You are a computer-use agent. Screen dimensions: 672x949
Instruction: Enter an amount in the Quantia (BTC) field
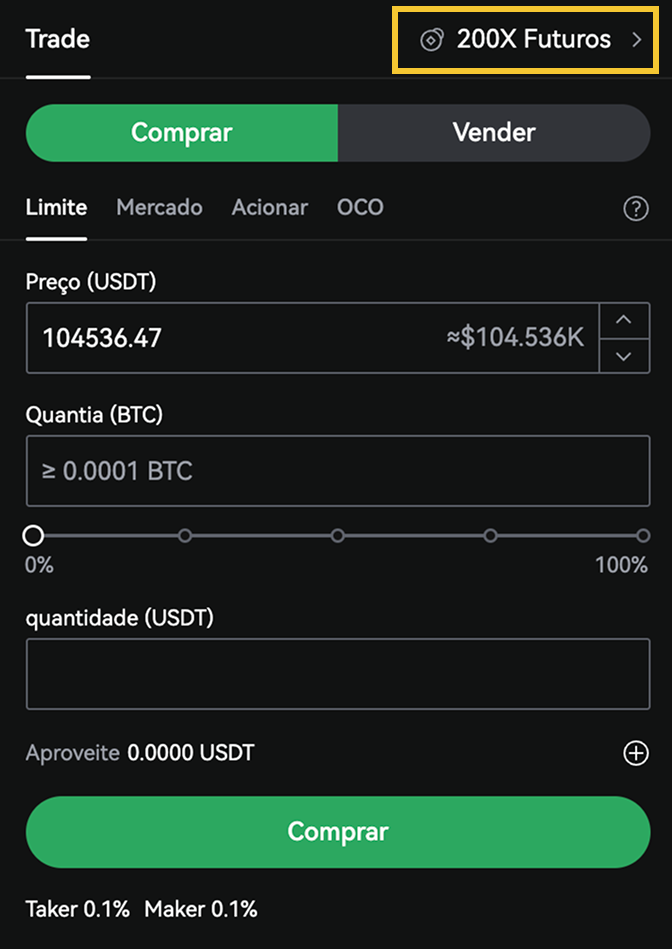pyautogui.click(x=338, y=471)
